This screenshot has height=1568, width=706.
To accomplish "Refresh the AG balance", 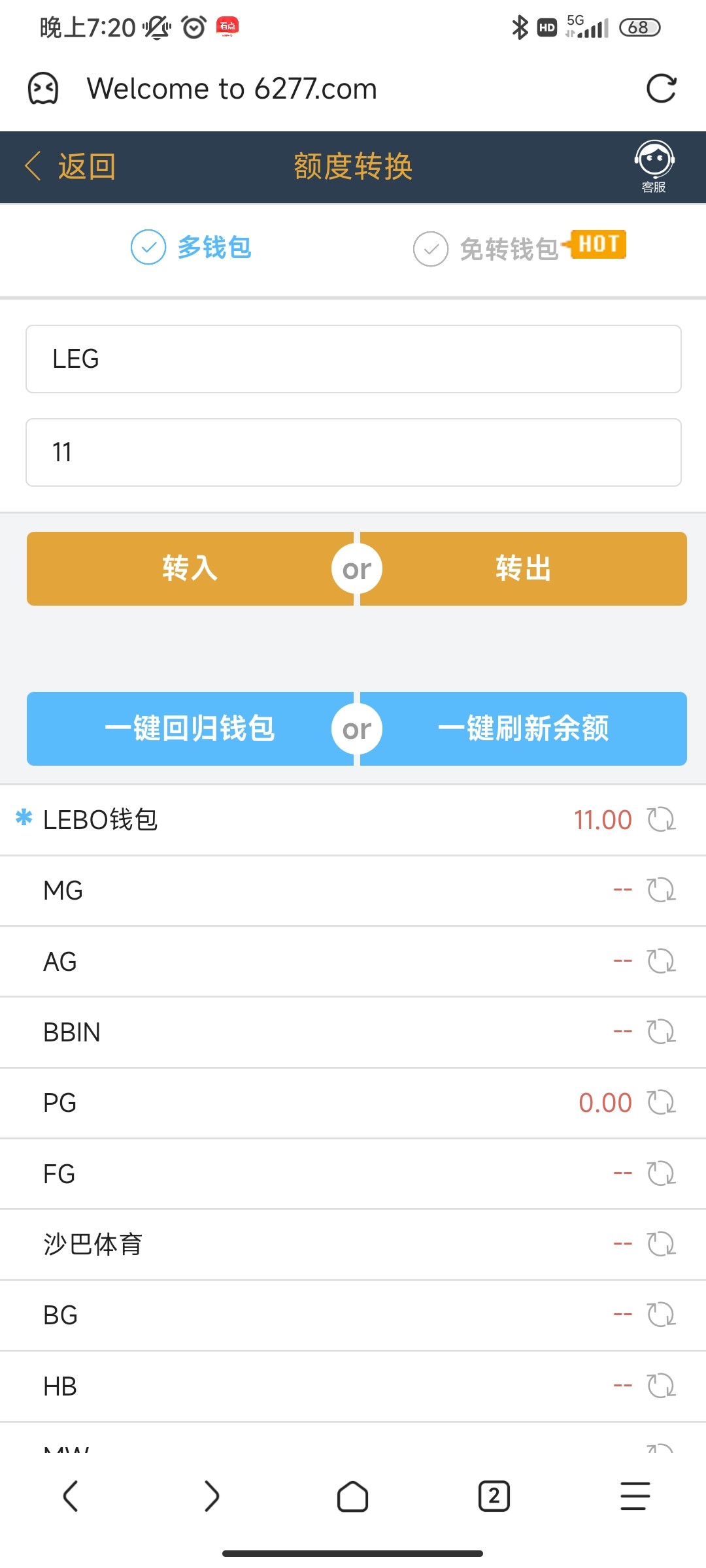I will click(x=661, y=961).
